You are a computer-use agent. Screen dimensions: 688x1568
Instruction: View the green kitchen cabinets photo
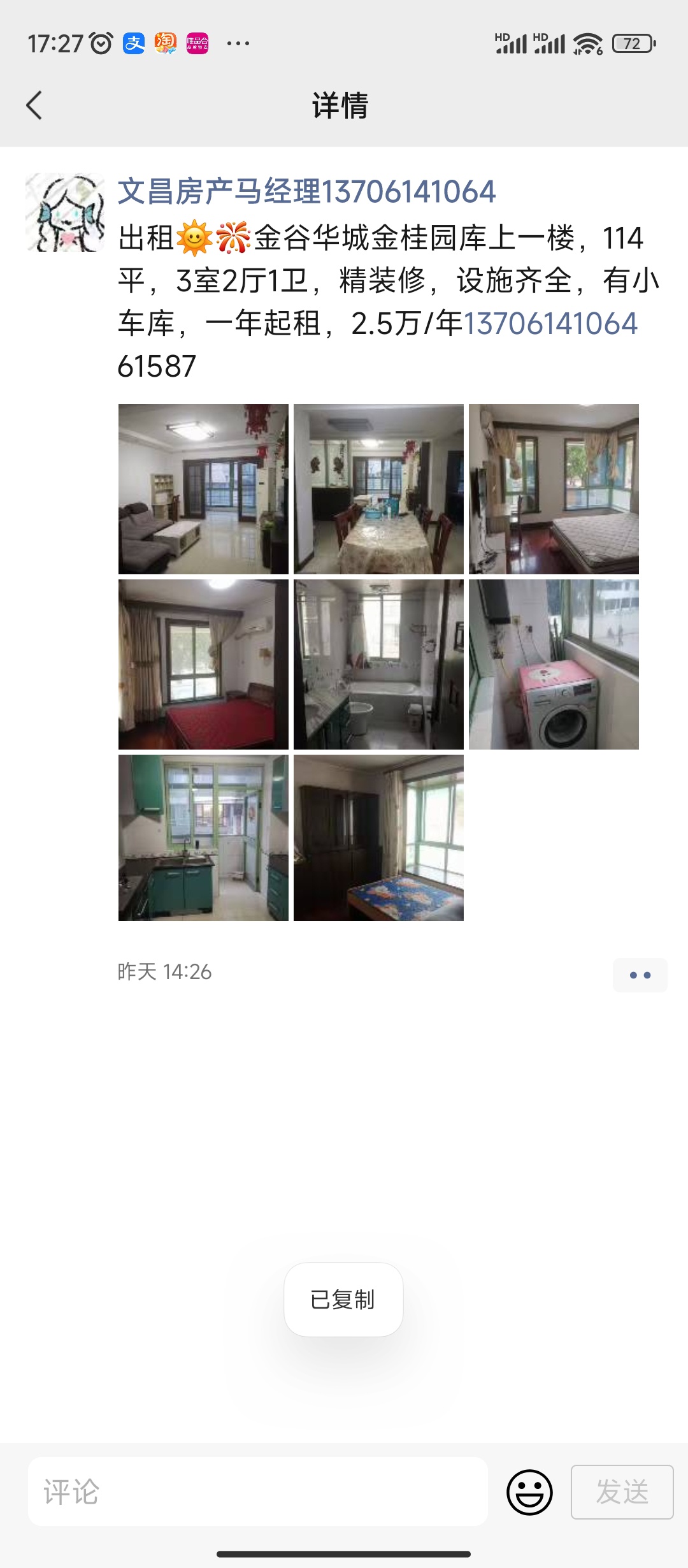(203, 838)
